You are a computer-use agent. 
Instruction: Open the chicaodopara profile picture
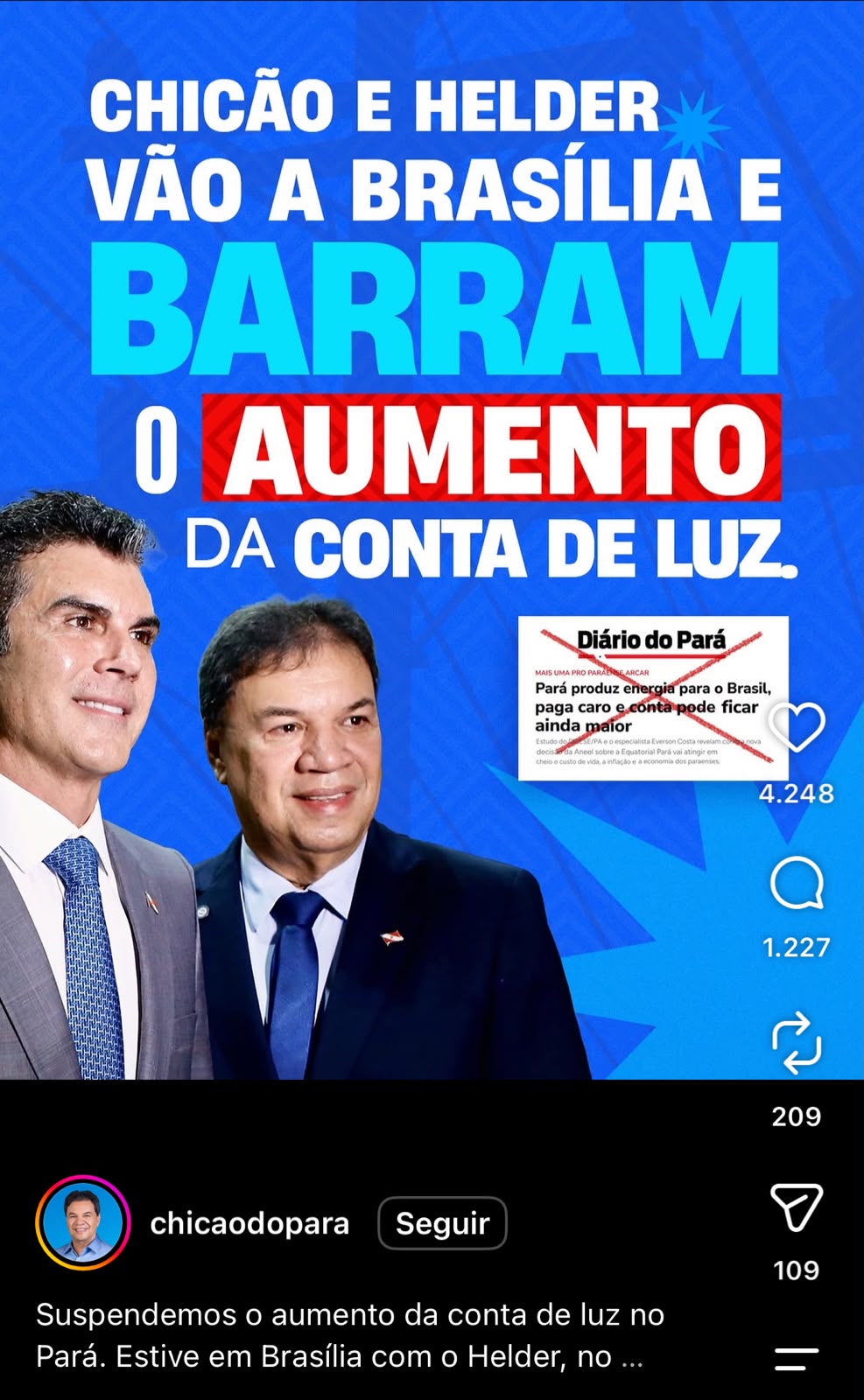click(x=83, y=1222)
